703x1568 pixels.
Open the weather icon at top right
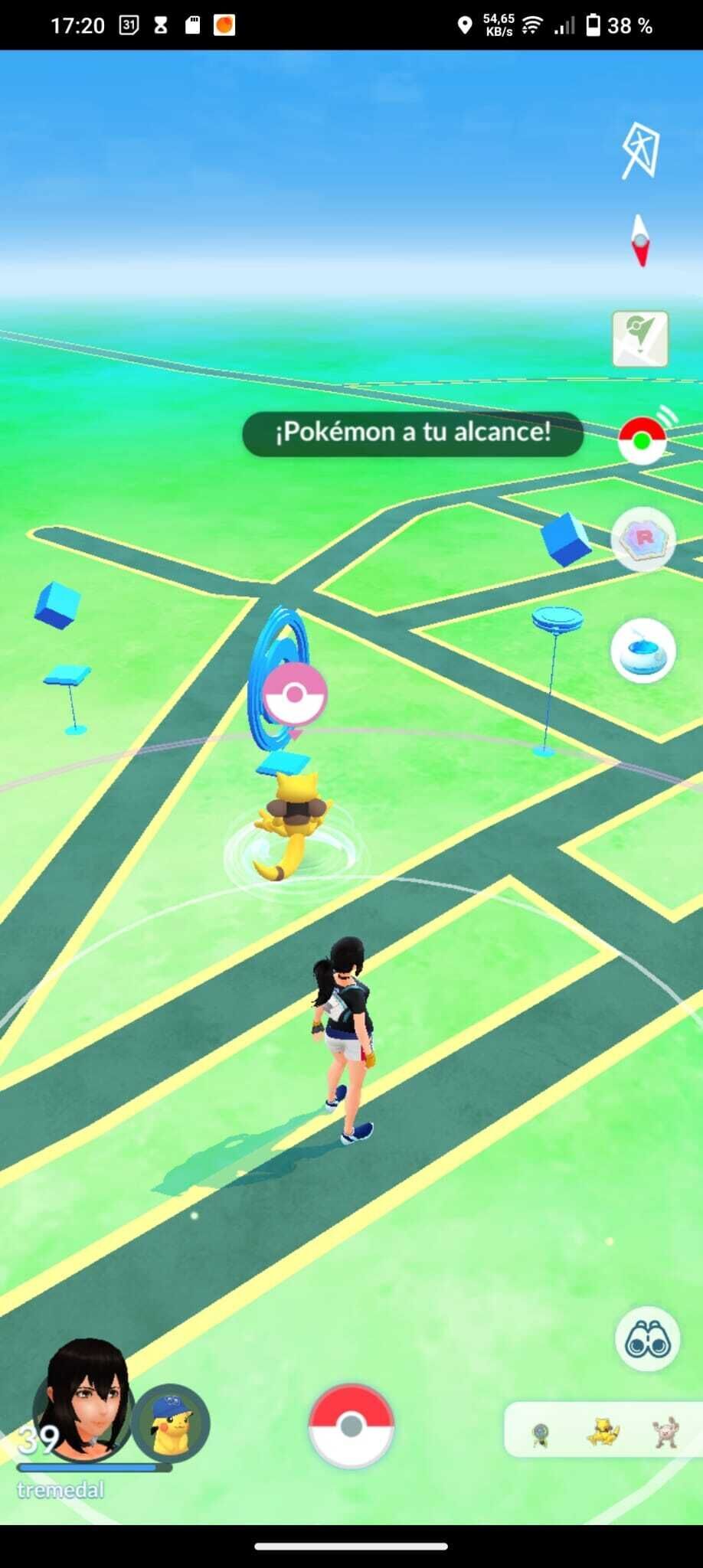click(640, 150)
